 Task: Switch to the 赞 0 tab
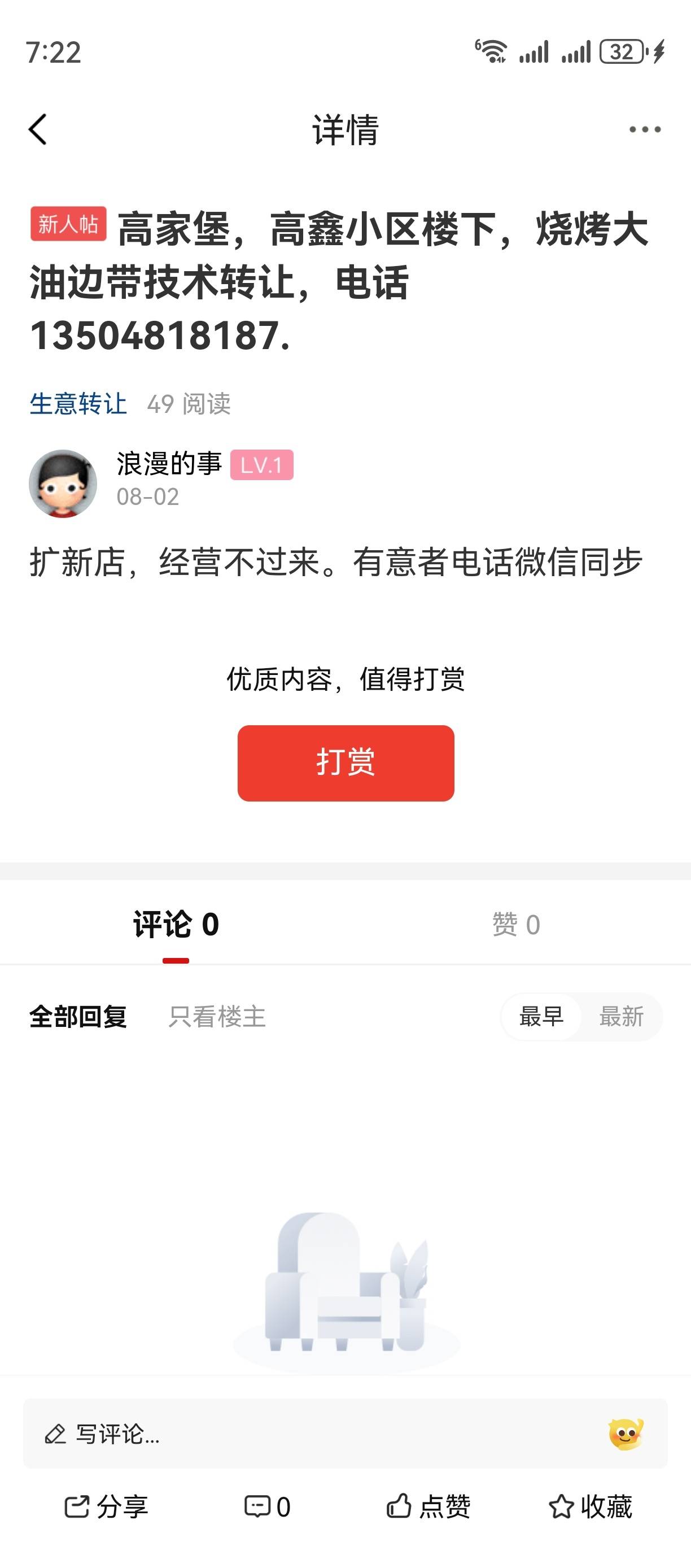point(516,924)
